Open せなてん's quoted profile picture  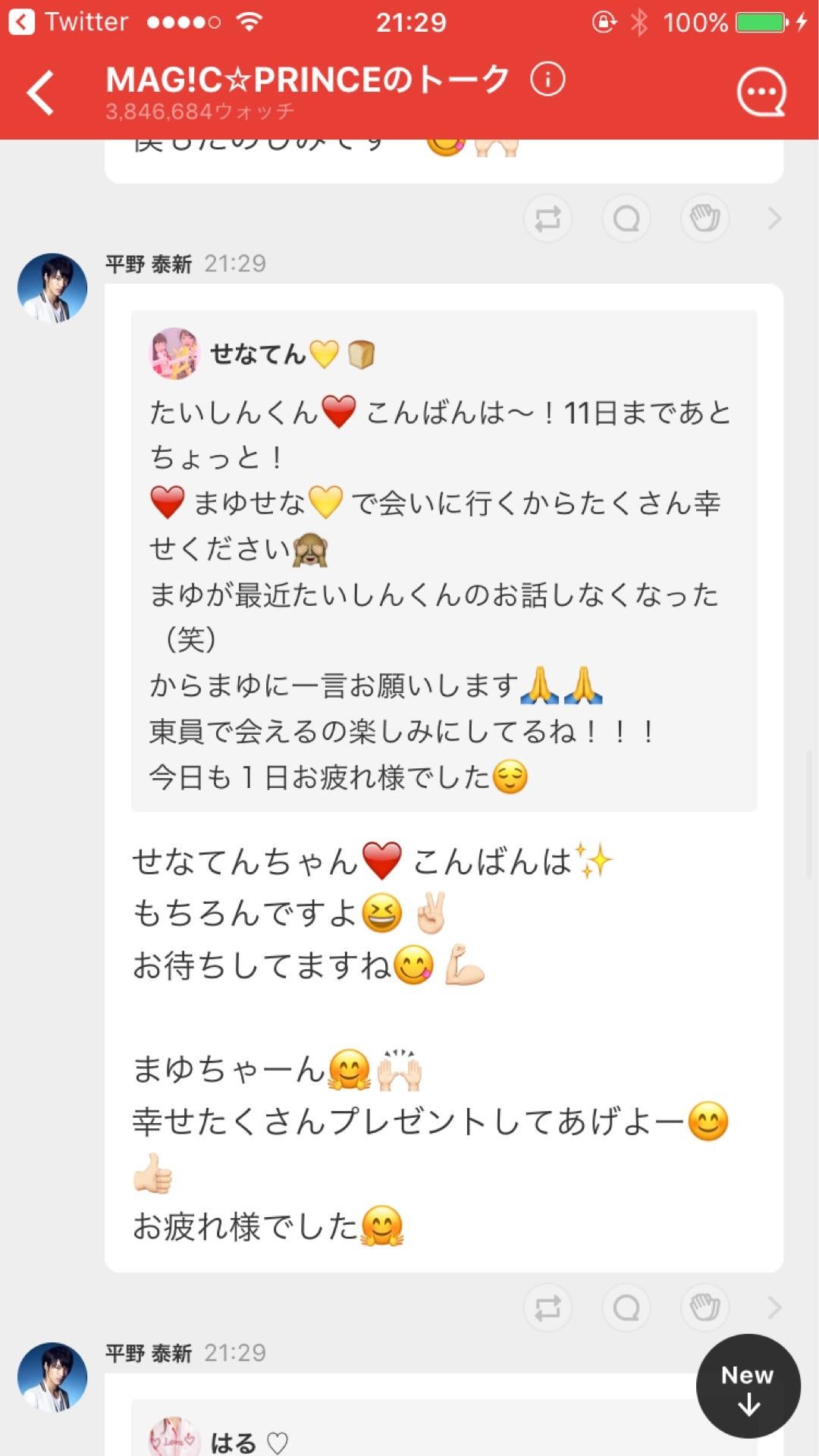pyautogui.click(x=175, y=353)
